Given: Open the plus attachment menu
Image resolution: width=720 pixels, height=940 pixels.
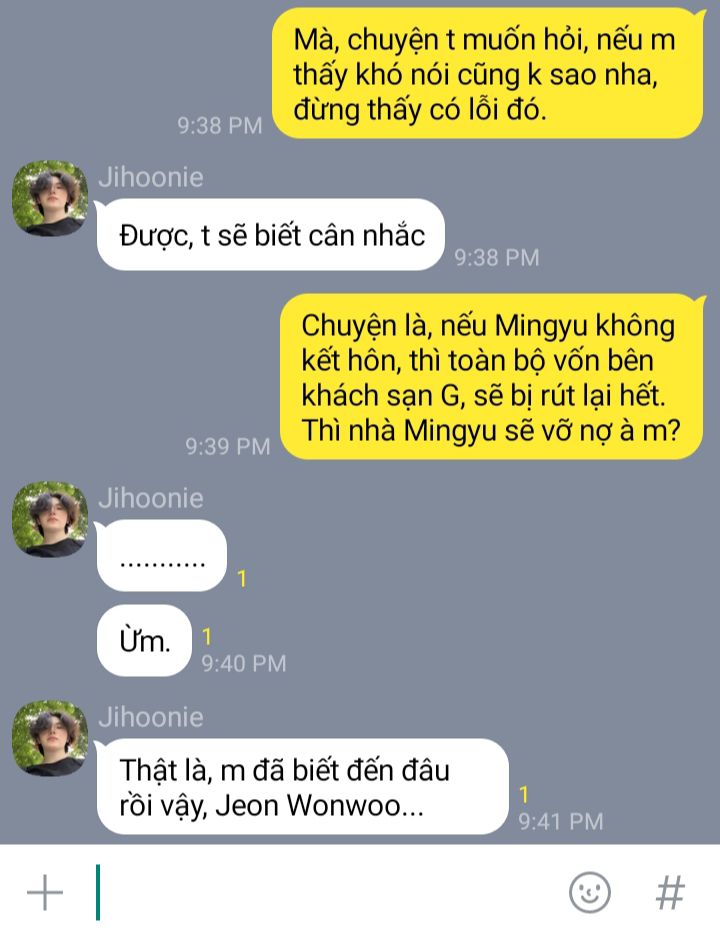Looking at the screenshot, I should point(45,892).
